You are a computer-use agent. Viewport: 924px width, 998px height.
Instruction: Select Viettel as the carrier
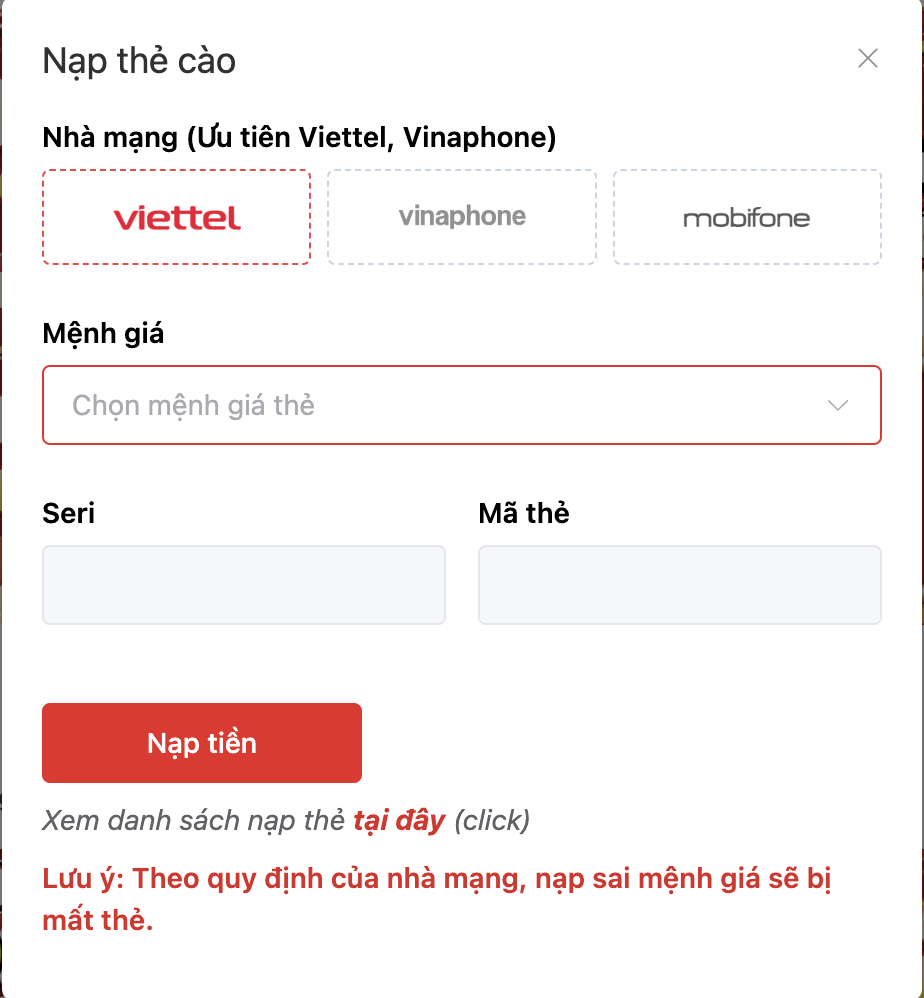click(x=177, y=217)
